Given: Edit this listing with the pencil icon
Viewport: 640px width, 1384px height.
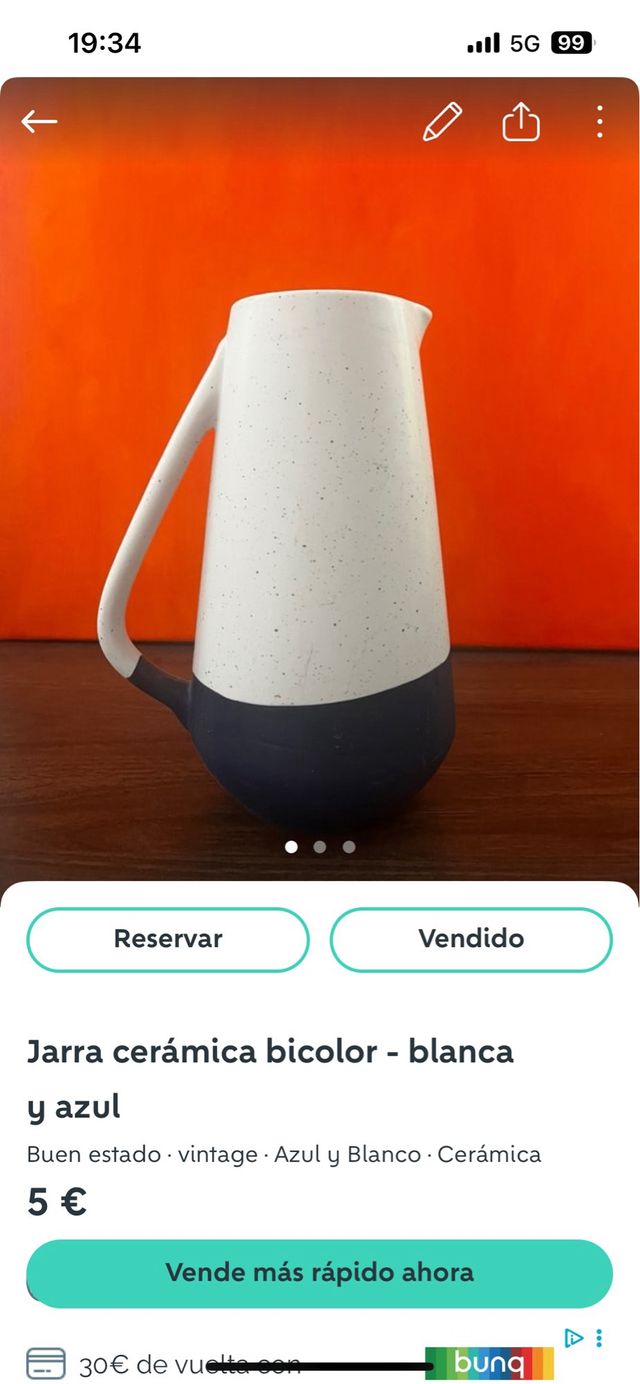Looking at the screenshot, I should (442, 122).
